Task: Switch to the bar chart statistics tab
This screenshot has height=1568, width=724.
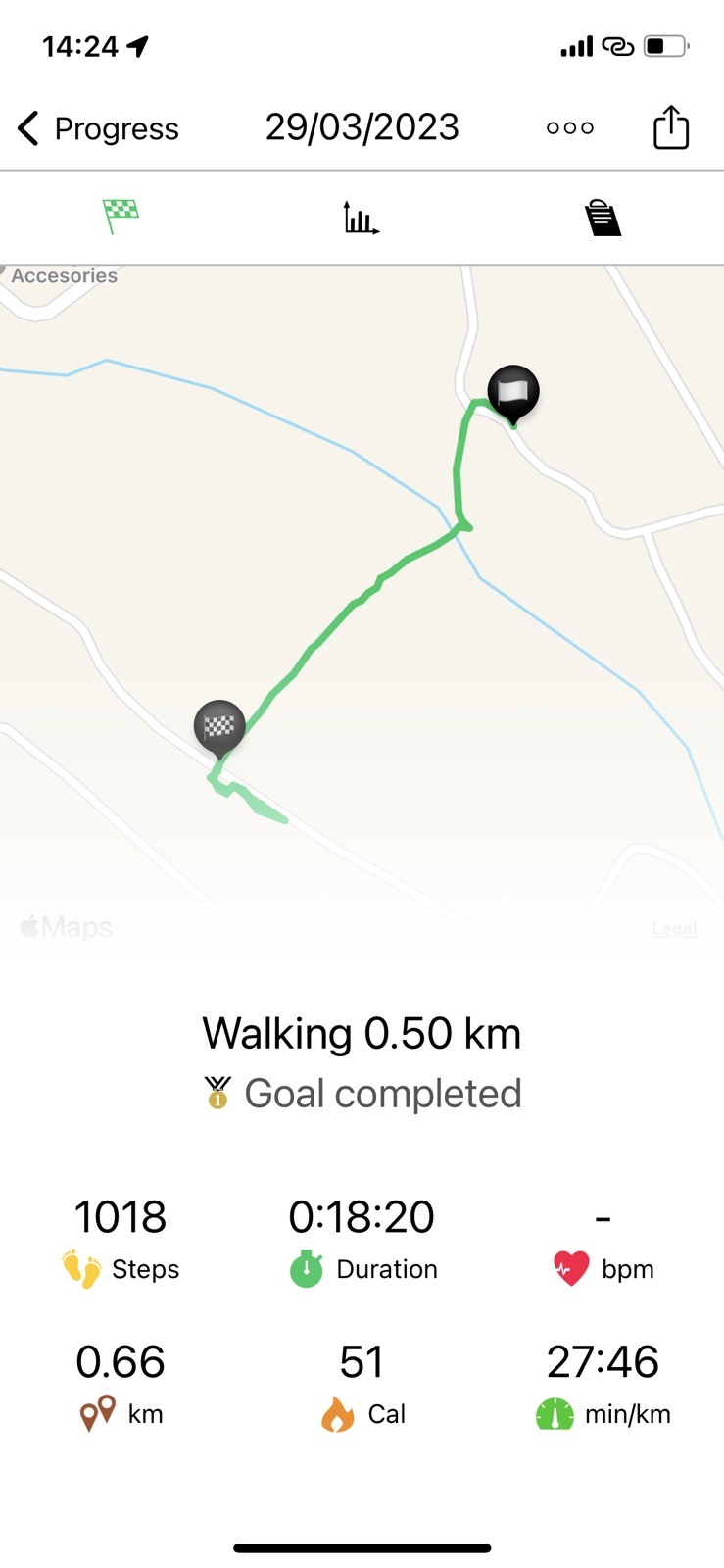Action: tap(362, 218)
